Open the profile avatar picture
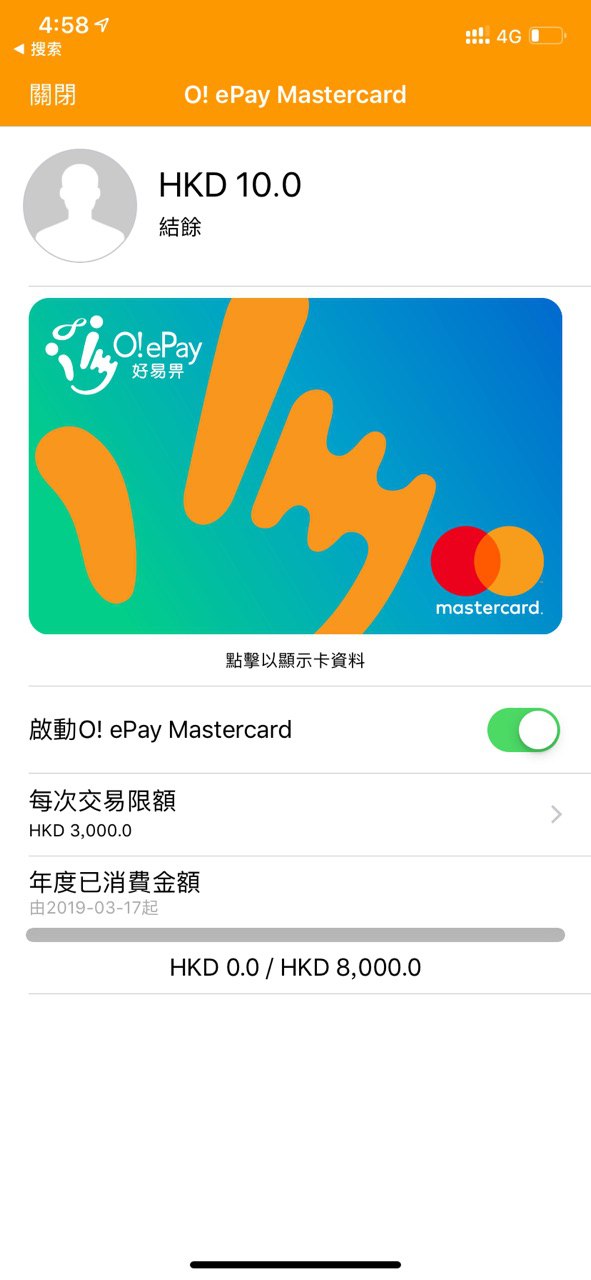This screenshot has height=1280, width=591. [80, 206]
